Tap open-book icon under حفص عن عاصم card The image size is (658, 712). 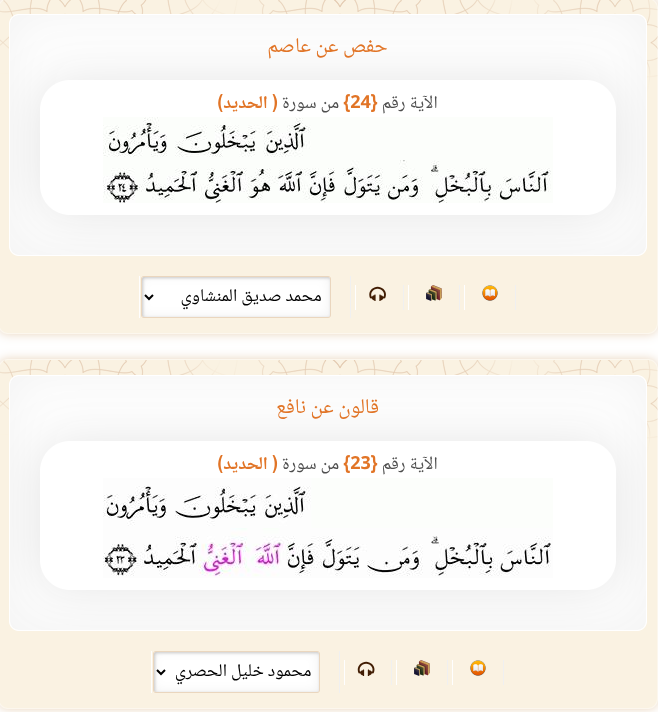coord(490,294)
